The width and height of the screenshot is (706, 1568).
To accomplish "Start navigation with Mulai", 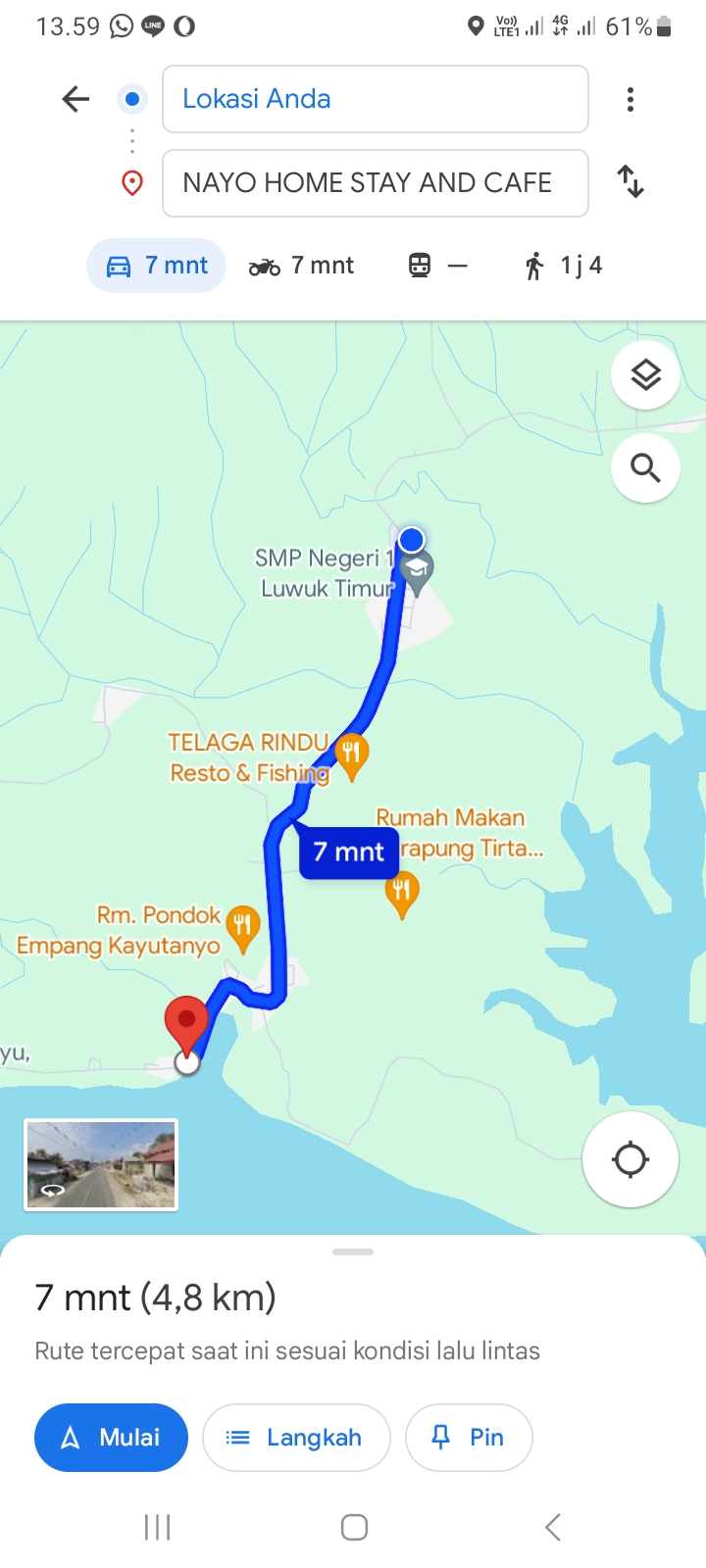I will [x=111, y=1438].
